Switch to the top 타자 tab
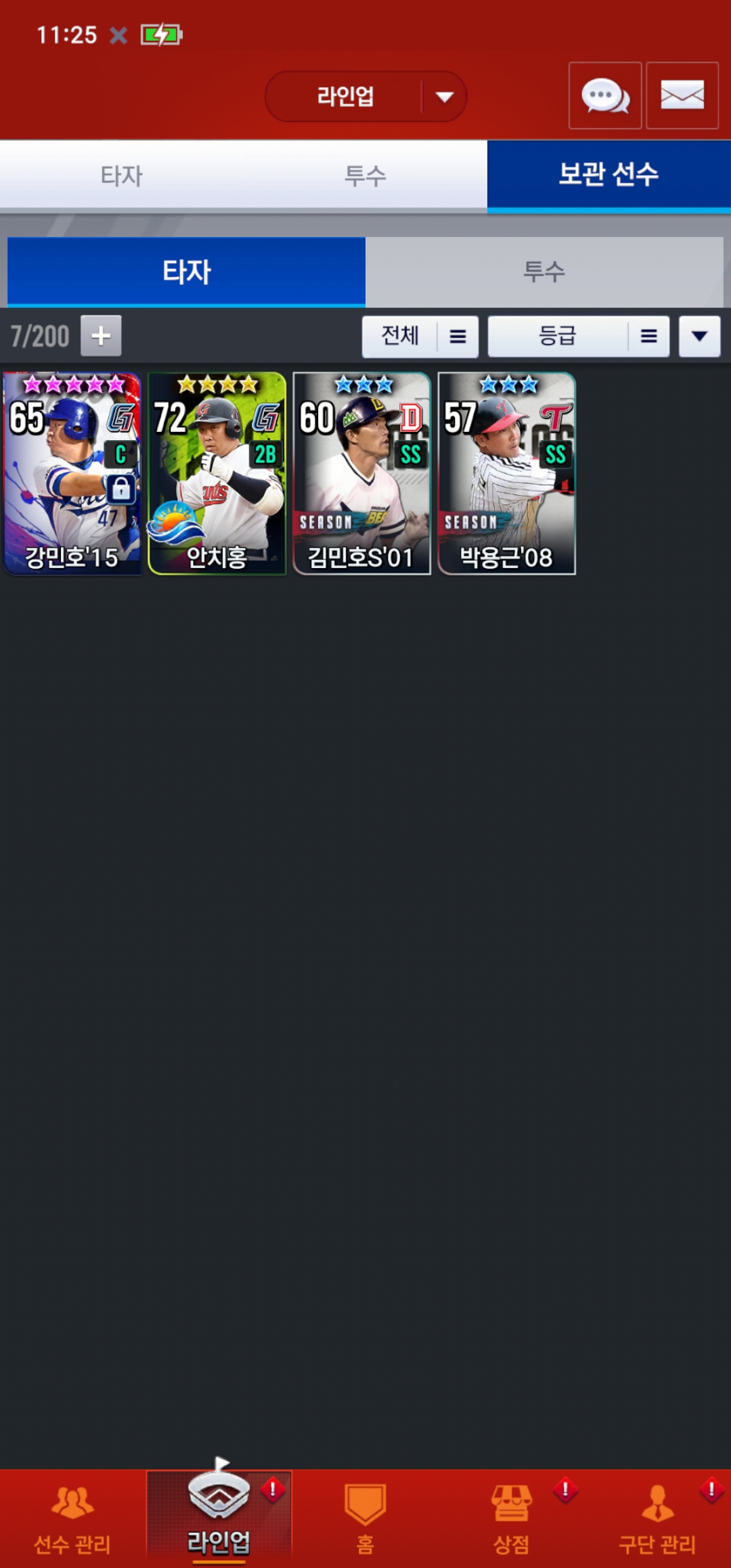The image size is (731, 1568). 122,175
